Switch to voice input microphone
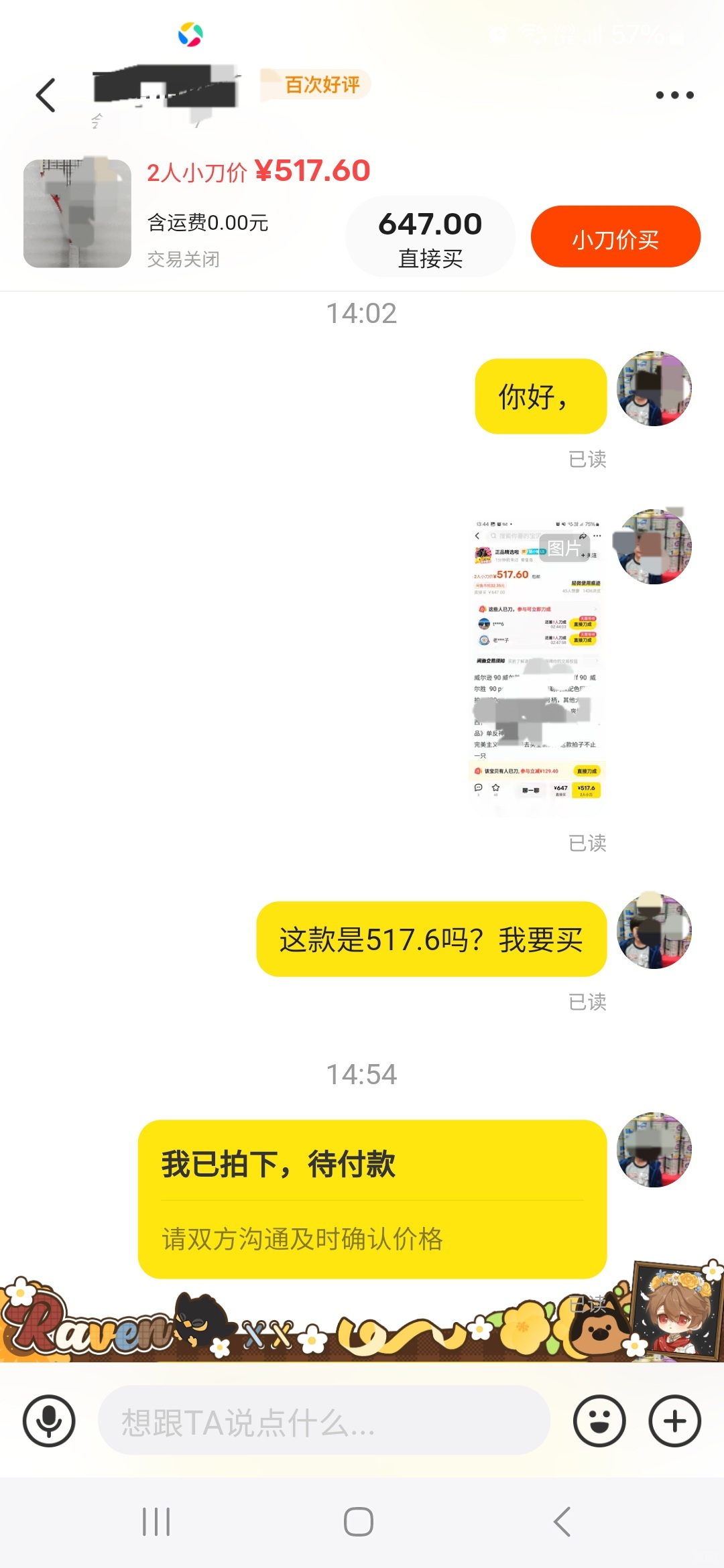Screen dimensions: 724x1568 click(x=49, y=1421)
